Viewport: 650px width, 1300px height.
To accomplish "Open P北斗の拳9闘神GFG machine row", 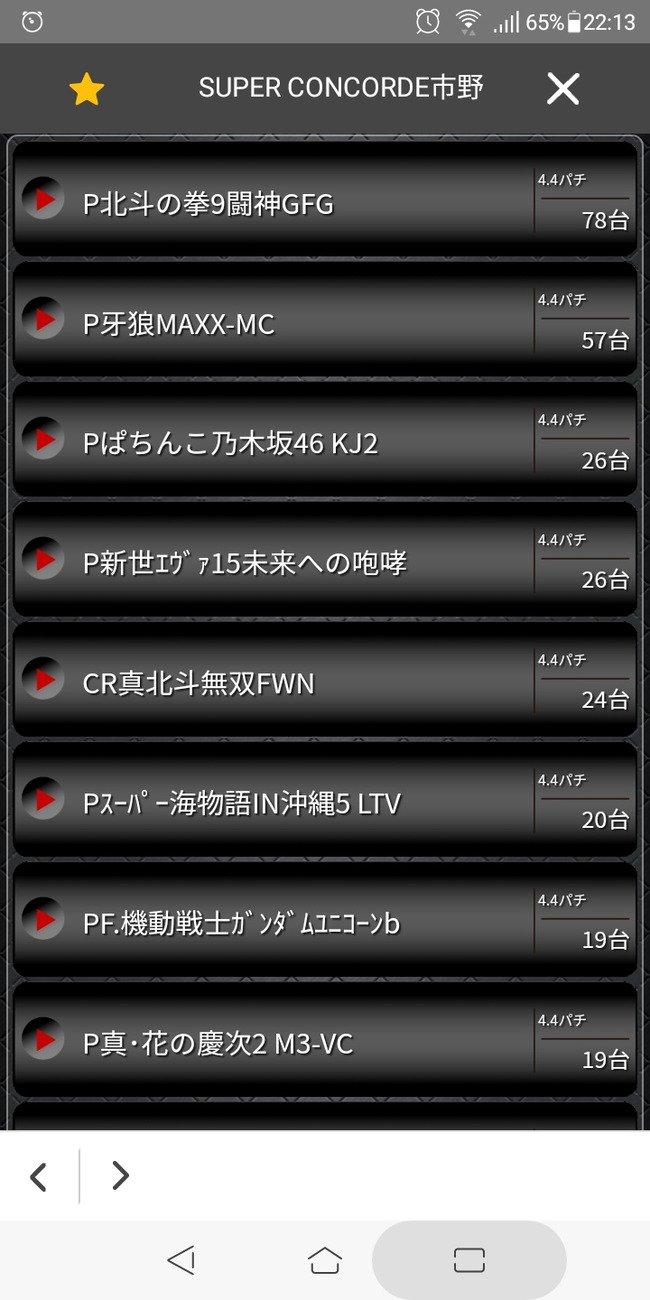I will point(325,199).
